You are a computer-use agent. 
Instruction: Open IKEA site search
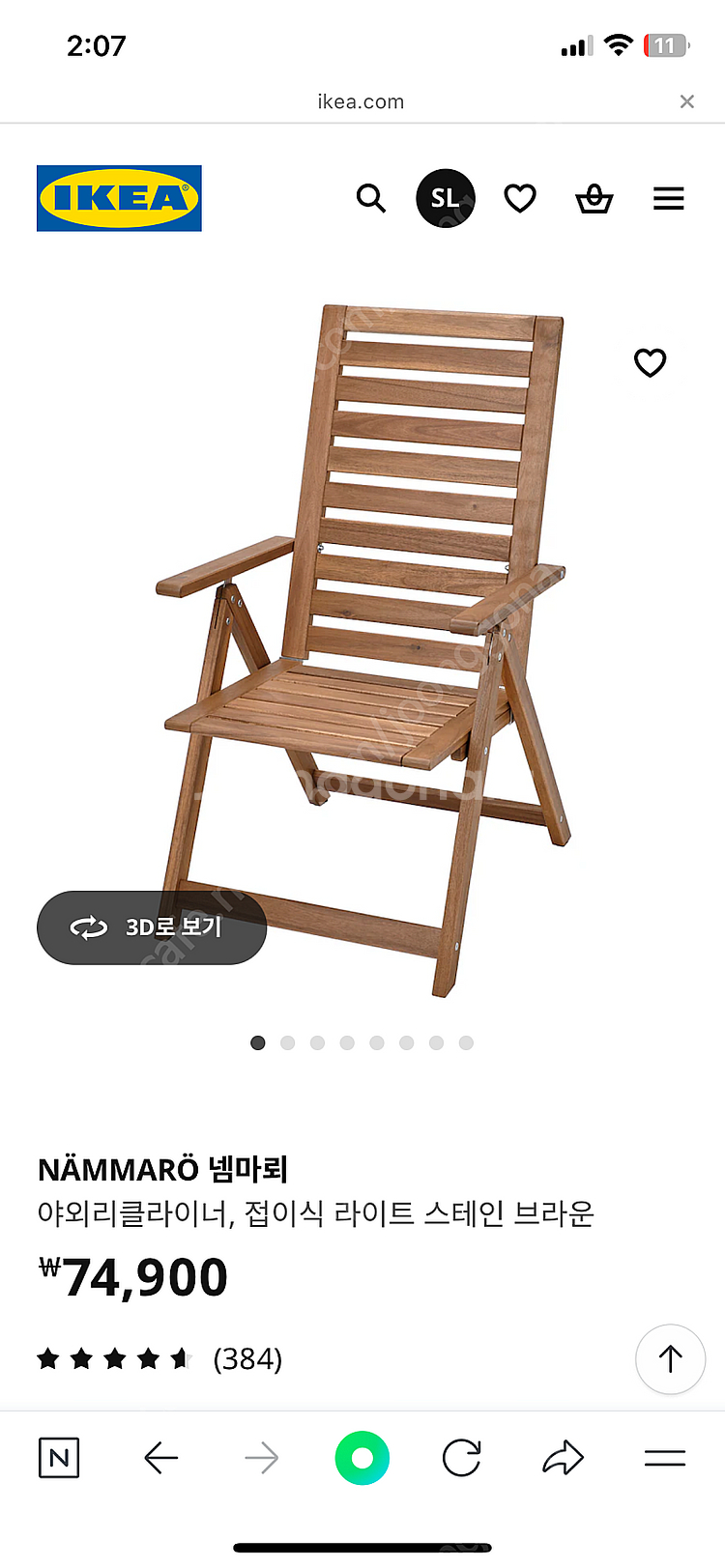(x=371, y=199)
